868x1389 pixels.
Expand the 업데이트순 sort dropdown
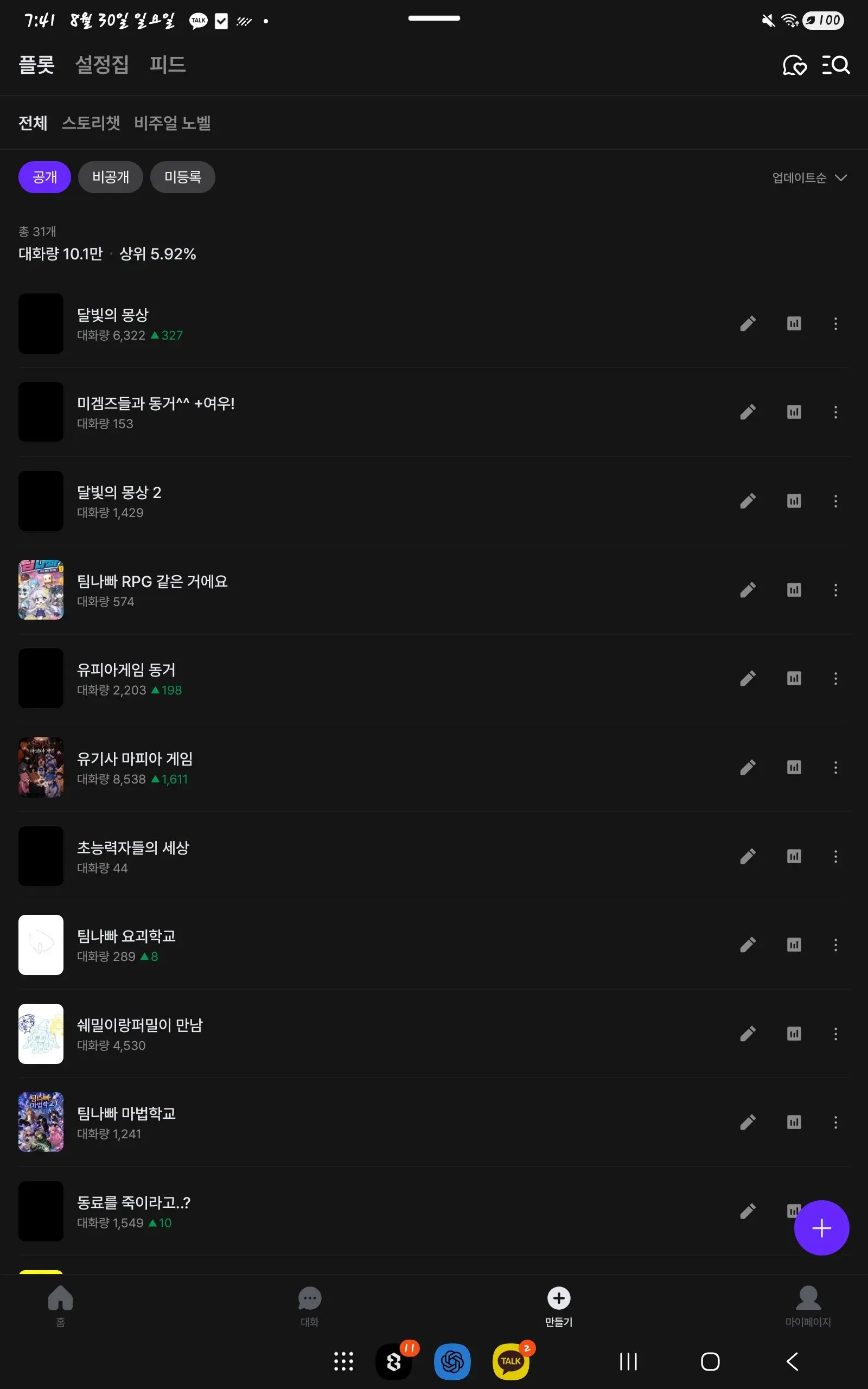pyautogui.click(x=809, y=177)
